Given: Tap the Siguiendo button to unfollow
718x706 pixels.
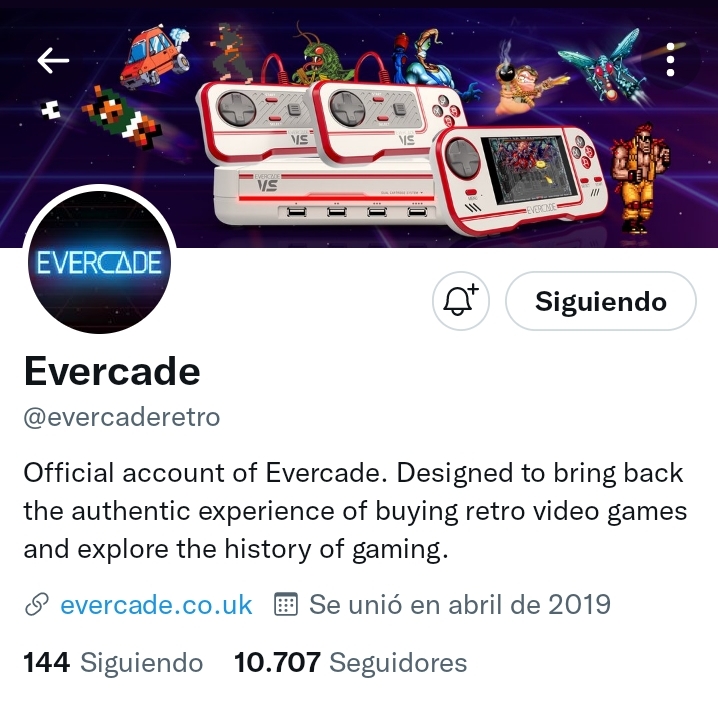Looking at the screenshot, I should tap(600, 301).
